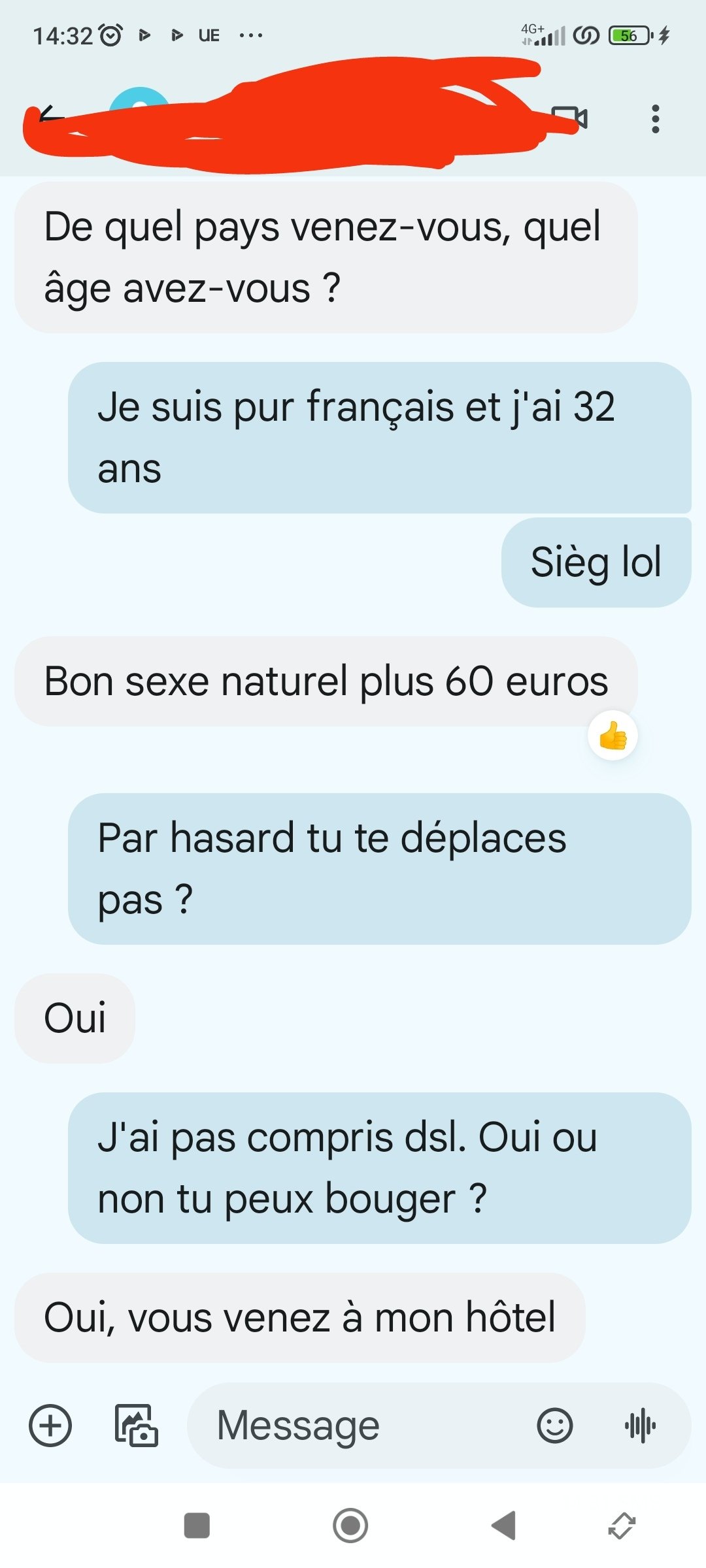Record a voice message
Screen dimensions: 706x1568
641,1426
